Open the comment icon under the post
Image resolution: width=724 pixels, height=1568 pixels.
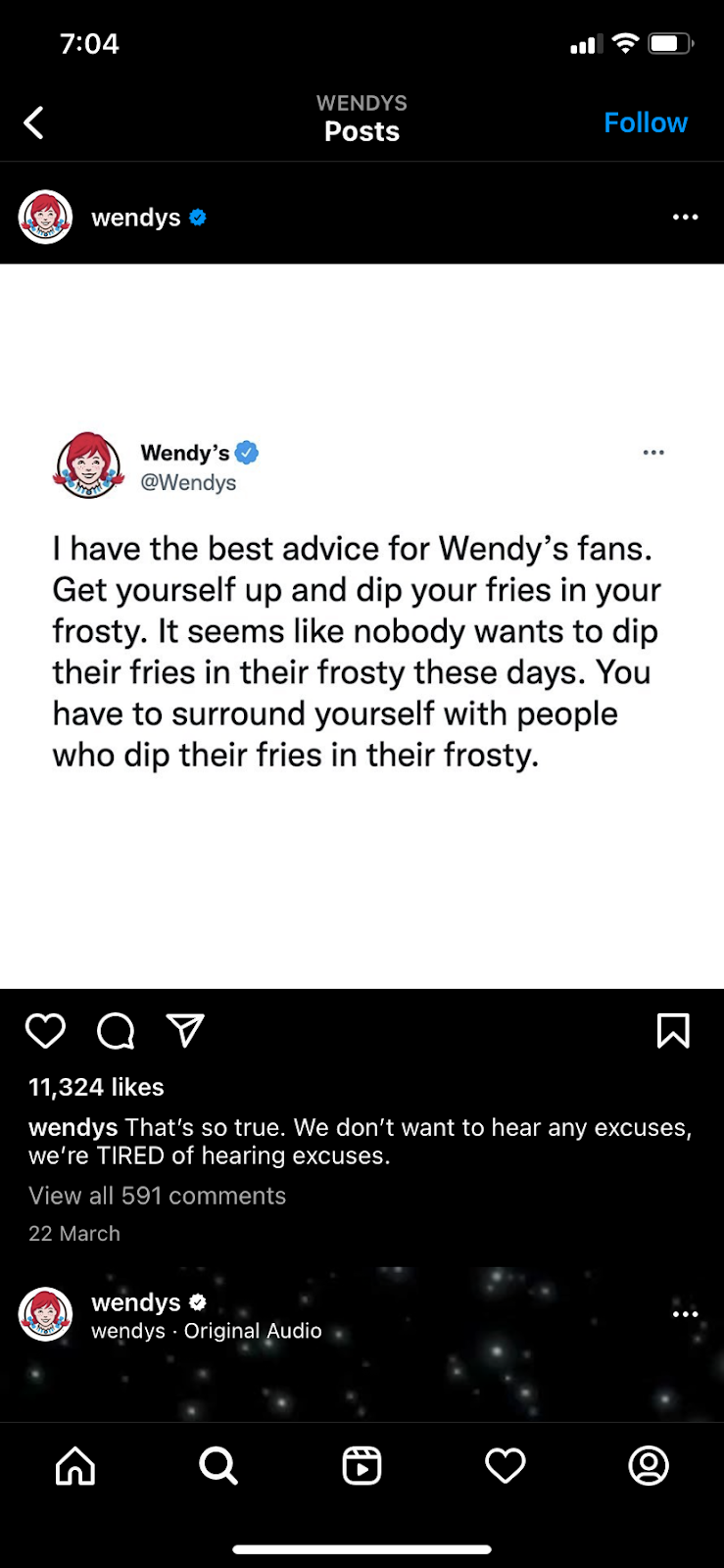point(116,1031)
